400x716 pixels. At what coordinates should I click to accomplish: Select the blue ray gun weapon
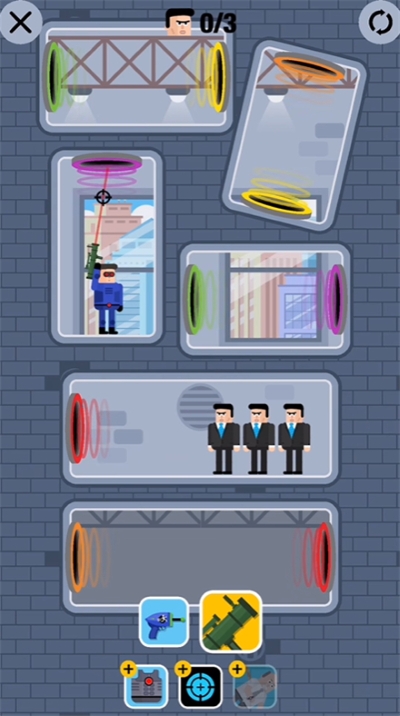point(164,621)
